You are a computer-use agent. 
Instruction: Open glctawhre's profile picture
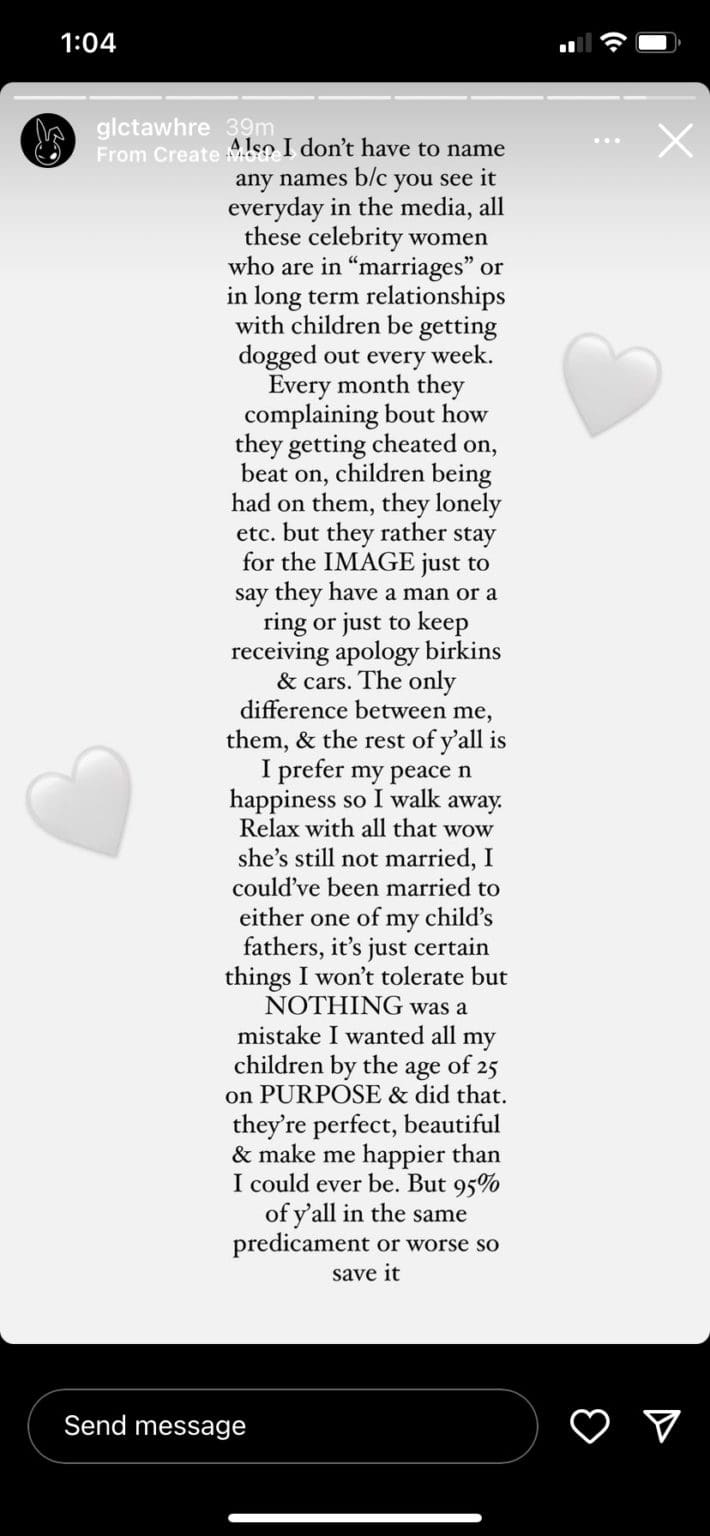(48, 140)
